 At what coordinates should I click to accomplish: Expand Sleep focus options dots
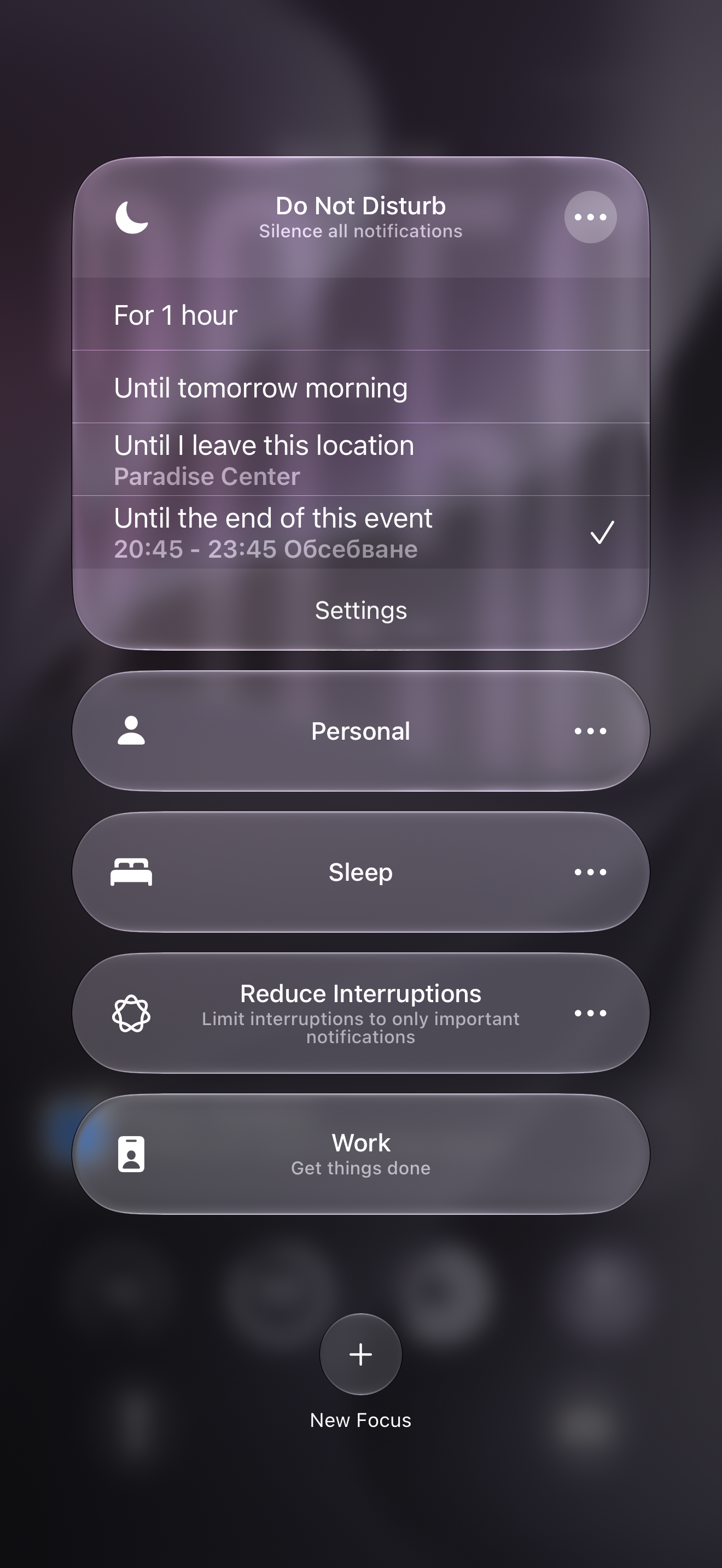pos(590,872)
